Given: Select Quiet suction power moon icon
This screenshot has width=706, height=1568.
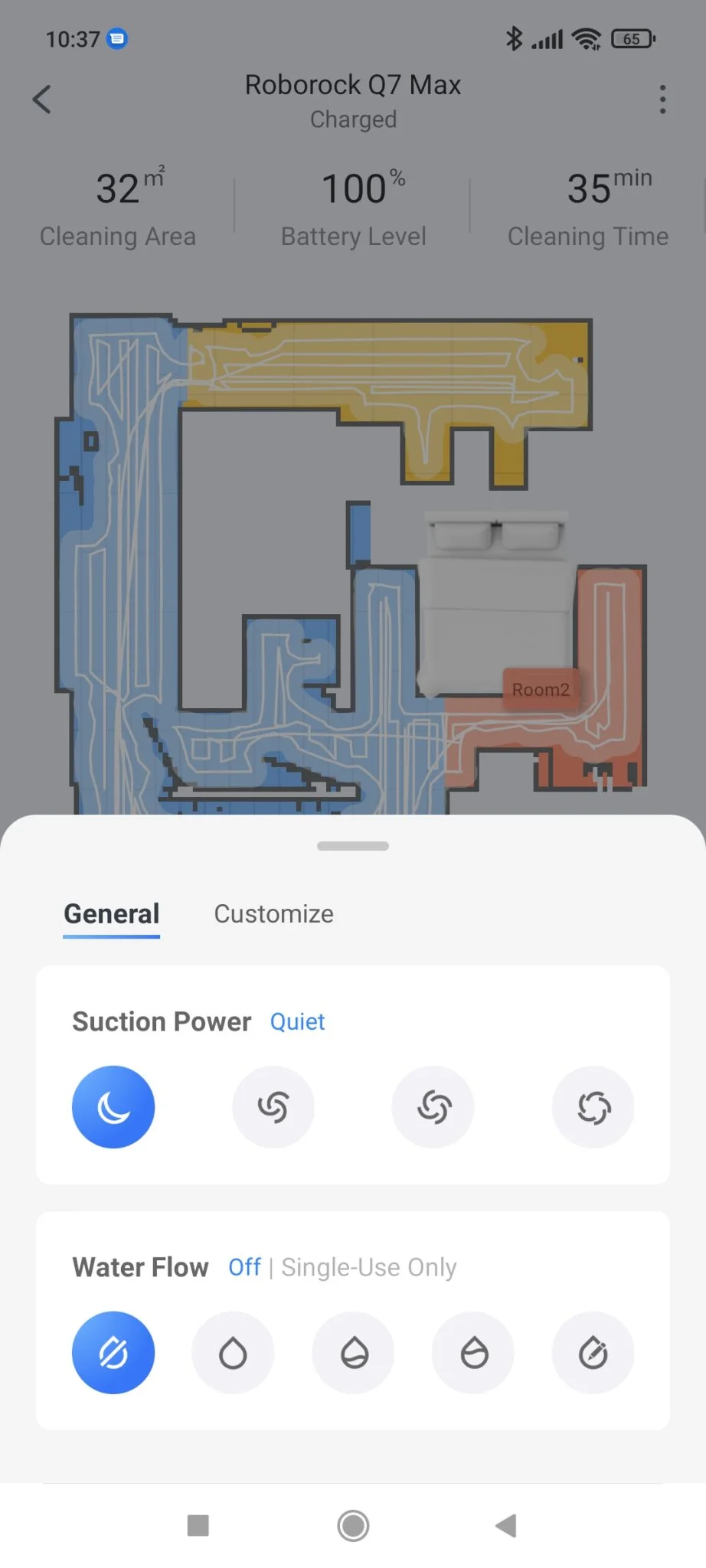Looking at the screenshot, I should point(113,1107).
